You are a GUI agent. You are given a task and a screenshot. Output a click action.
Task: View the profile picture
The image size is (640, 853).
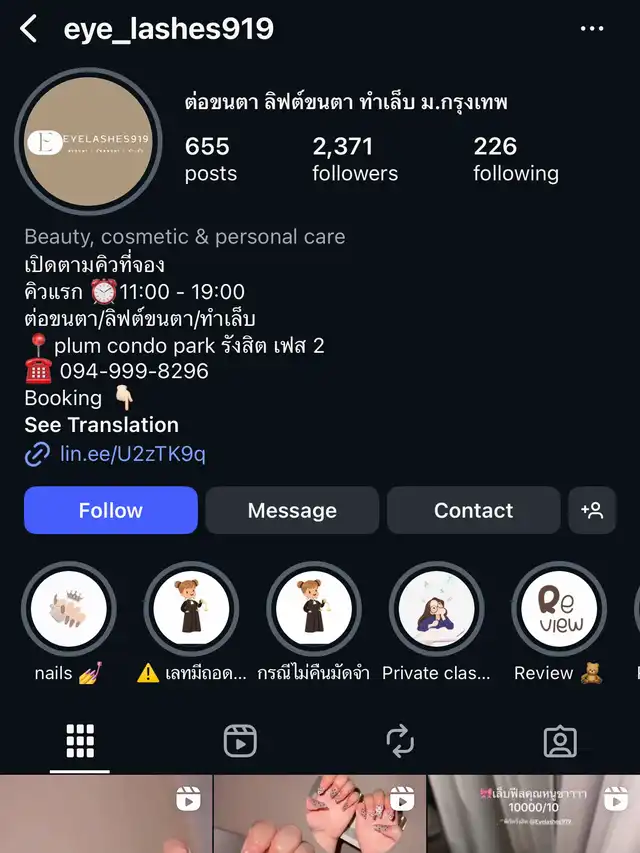[x=88, y=141]
